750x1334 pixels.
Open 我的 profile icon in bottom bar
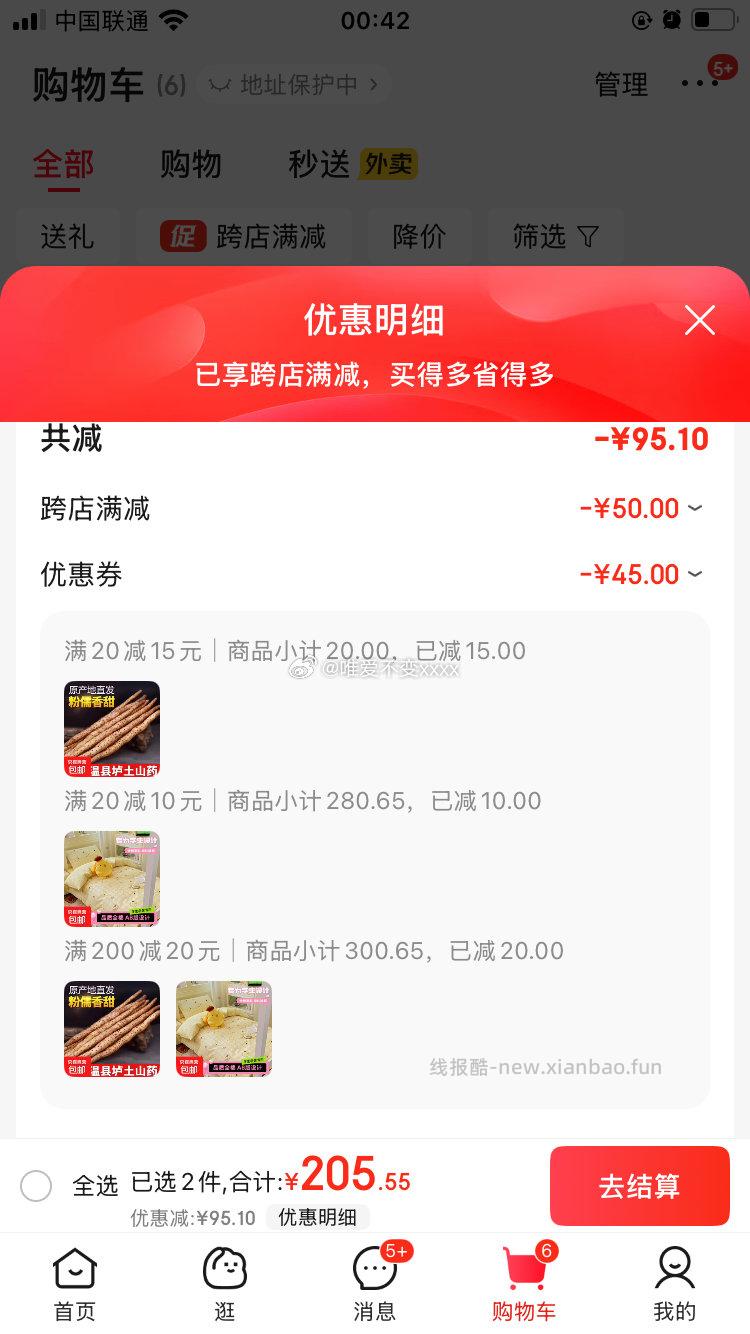(675, 1270)
